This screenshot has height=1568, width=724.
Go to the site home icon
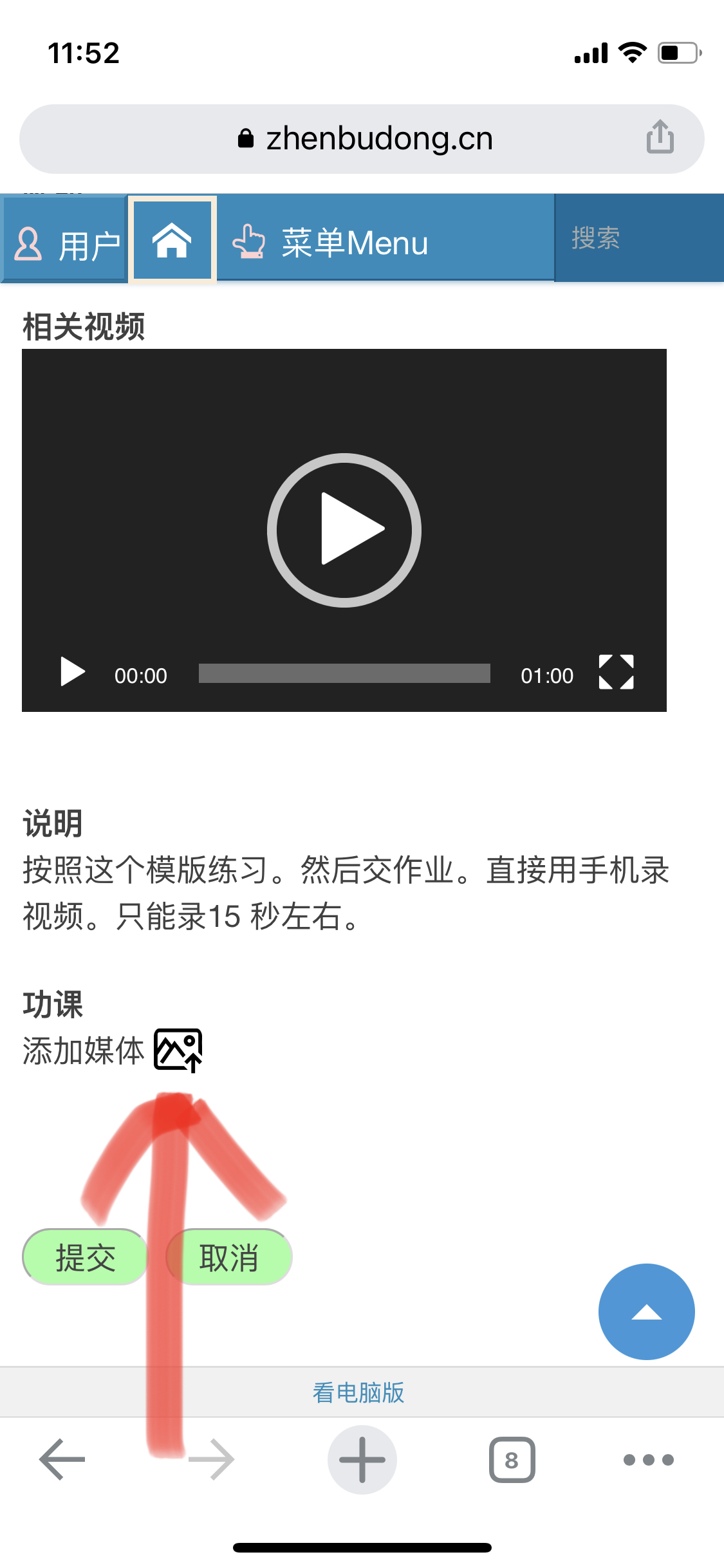click(172, 240)
